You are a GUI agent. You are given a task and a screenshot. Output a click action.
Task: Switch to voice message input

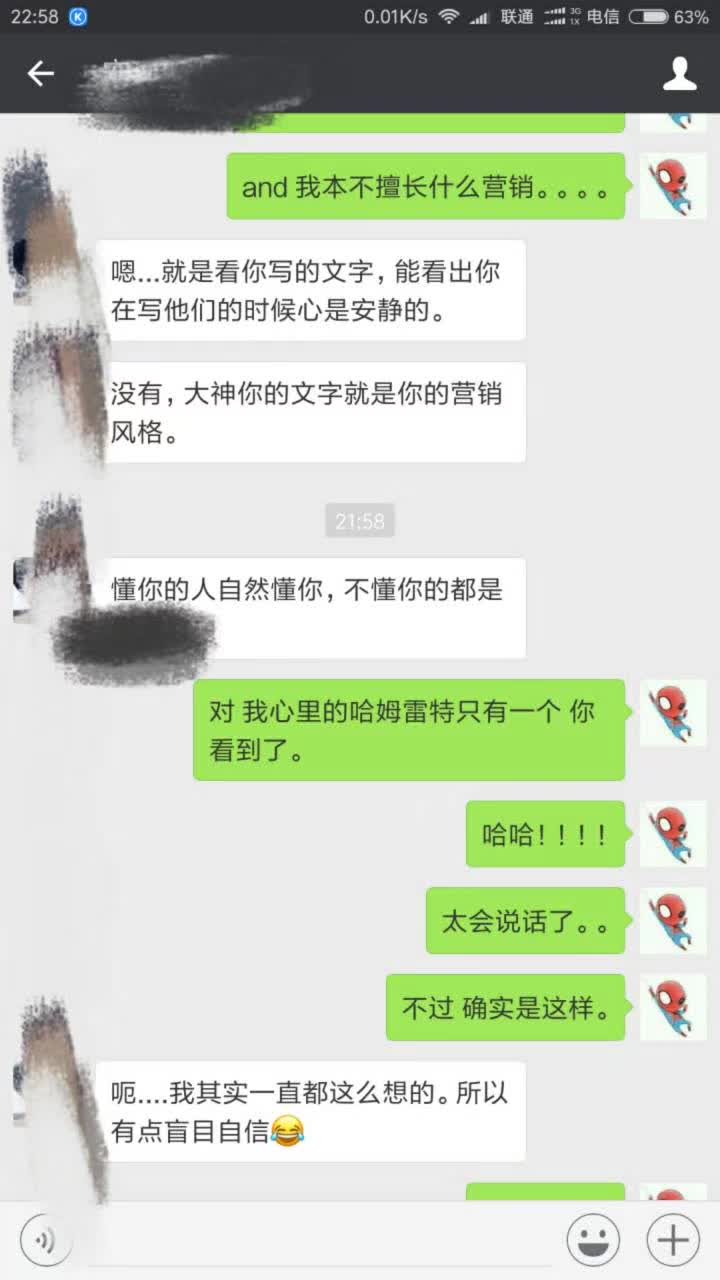[45, 1241]
